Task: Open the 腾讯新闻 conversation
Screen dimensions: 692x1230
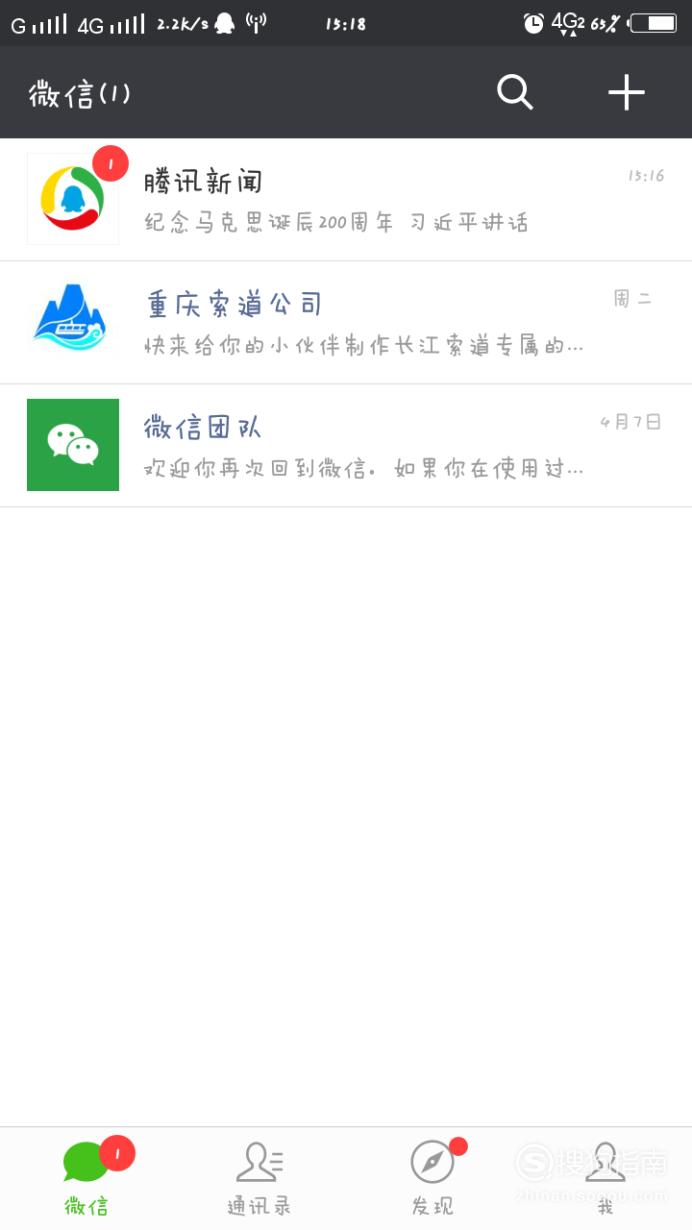Action: click(346, 200)
